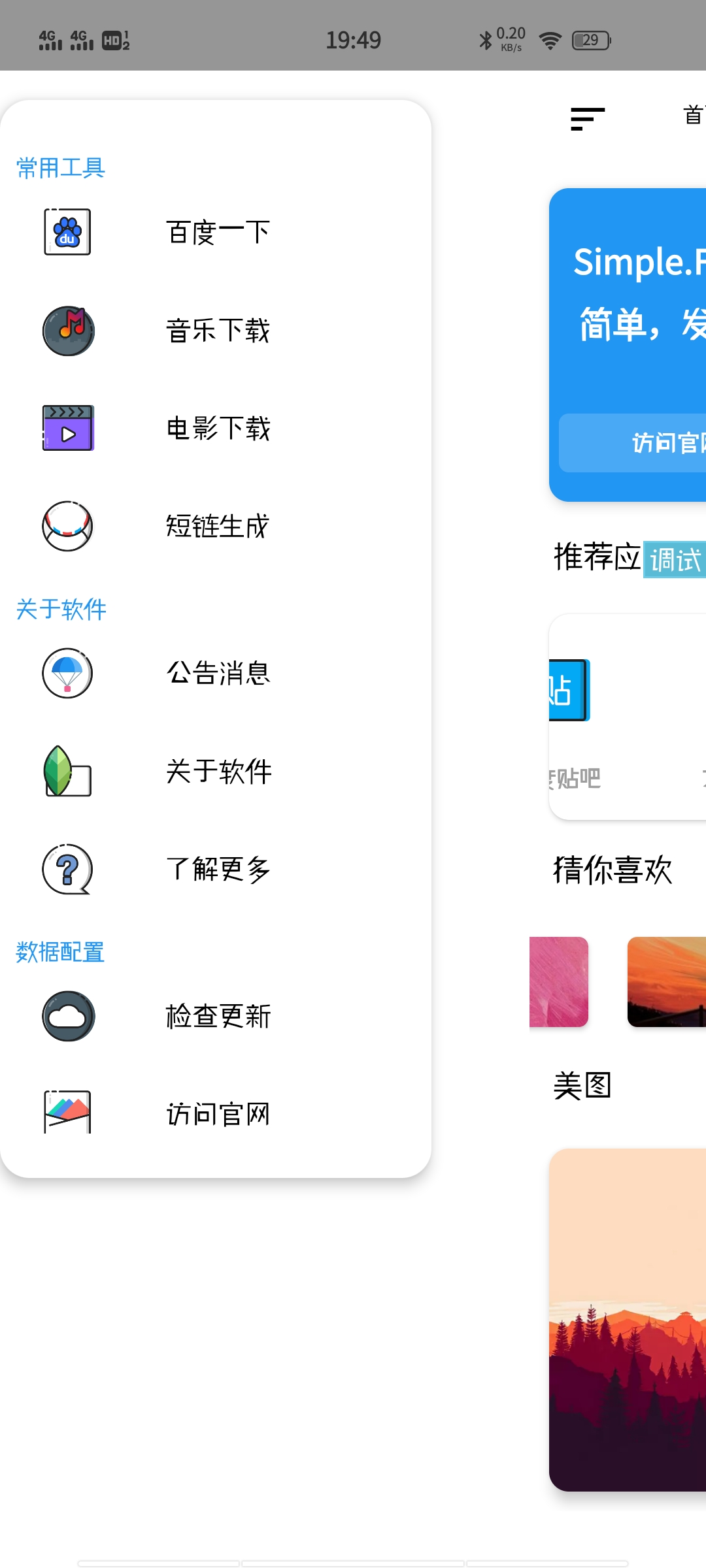This screenshot has width=706, height=1568.
Task: Tap 了解更多 to learn more
Action: pyautogui.click(x=218, y=870)
